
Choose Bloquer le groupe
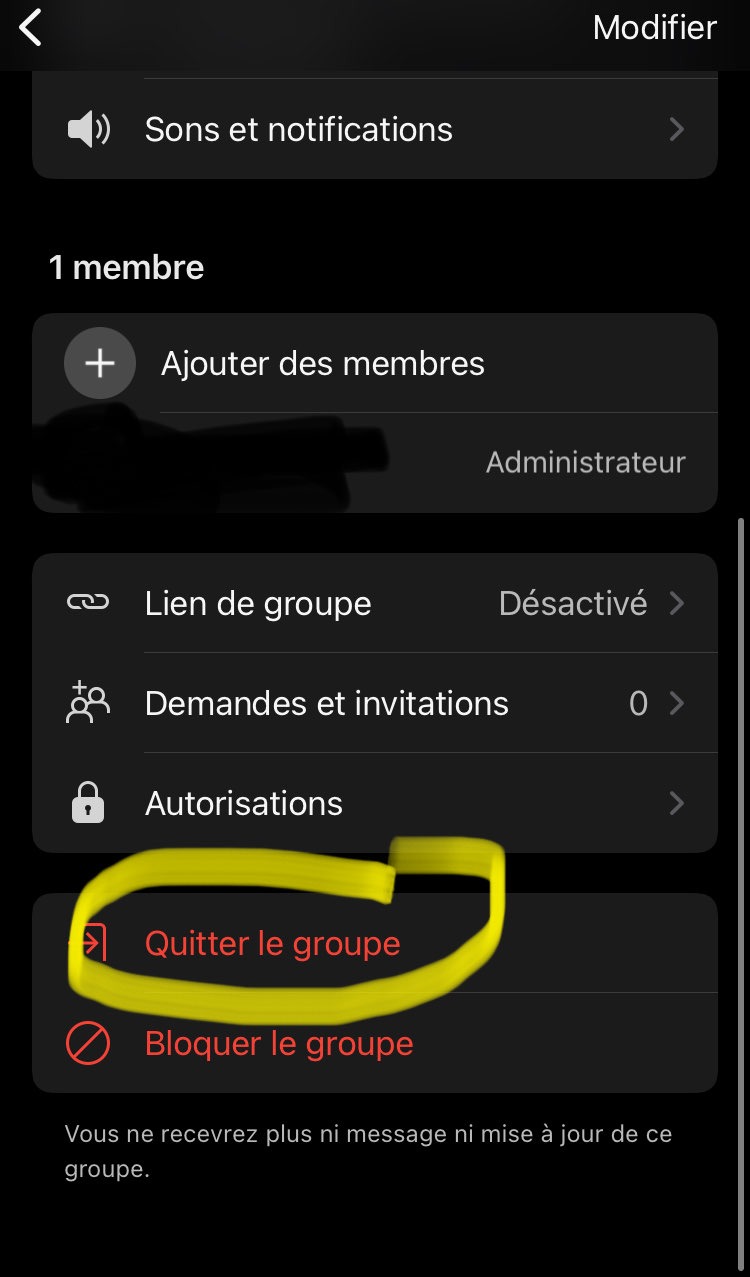click(x=278, y=1044)
